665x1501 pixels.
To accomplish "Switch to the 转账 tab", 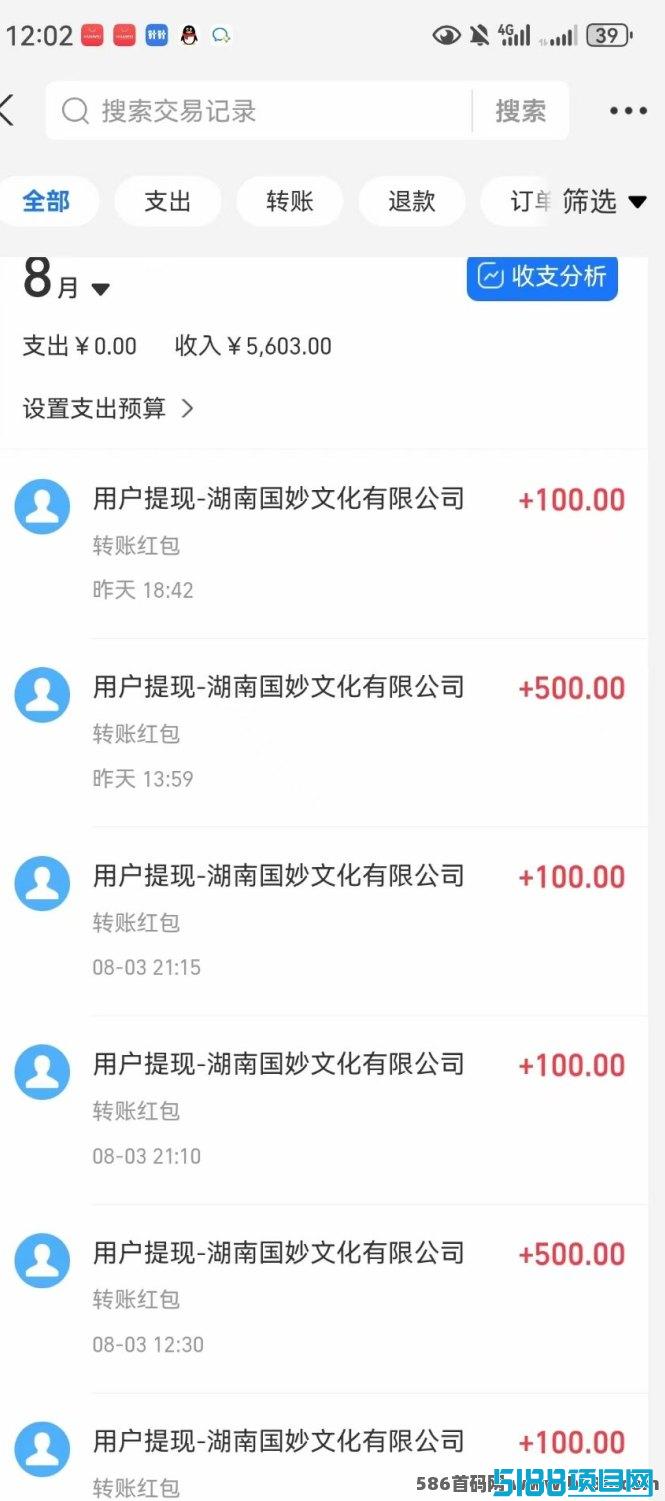I will (290, 201).
